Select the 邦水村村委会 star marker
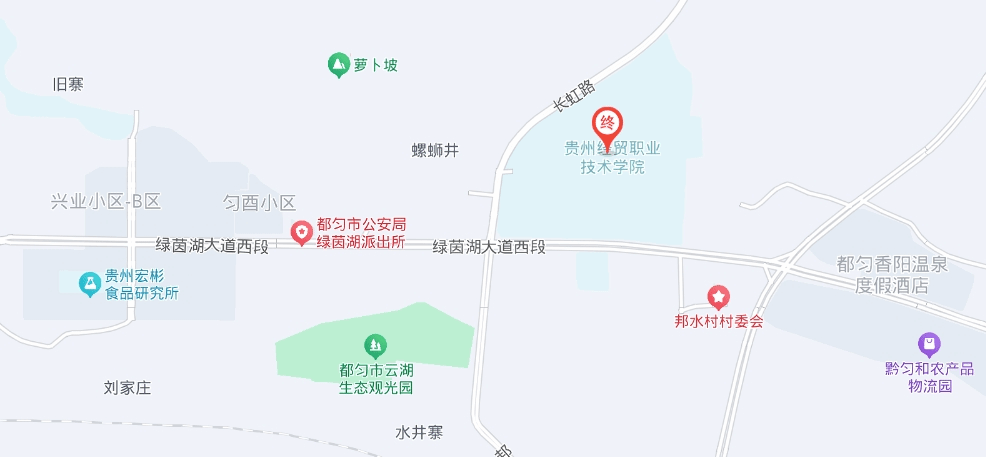The width and height of the screenshot is (986, 457). (718, 297)
